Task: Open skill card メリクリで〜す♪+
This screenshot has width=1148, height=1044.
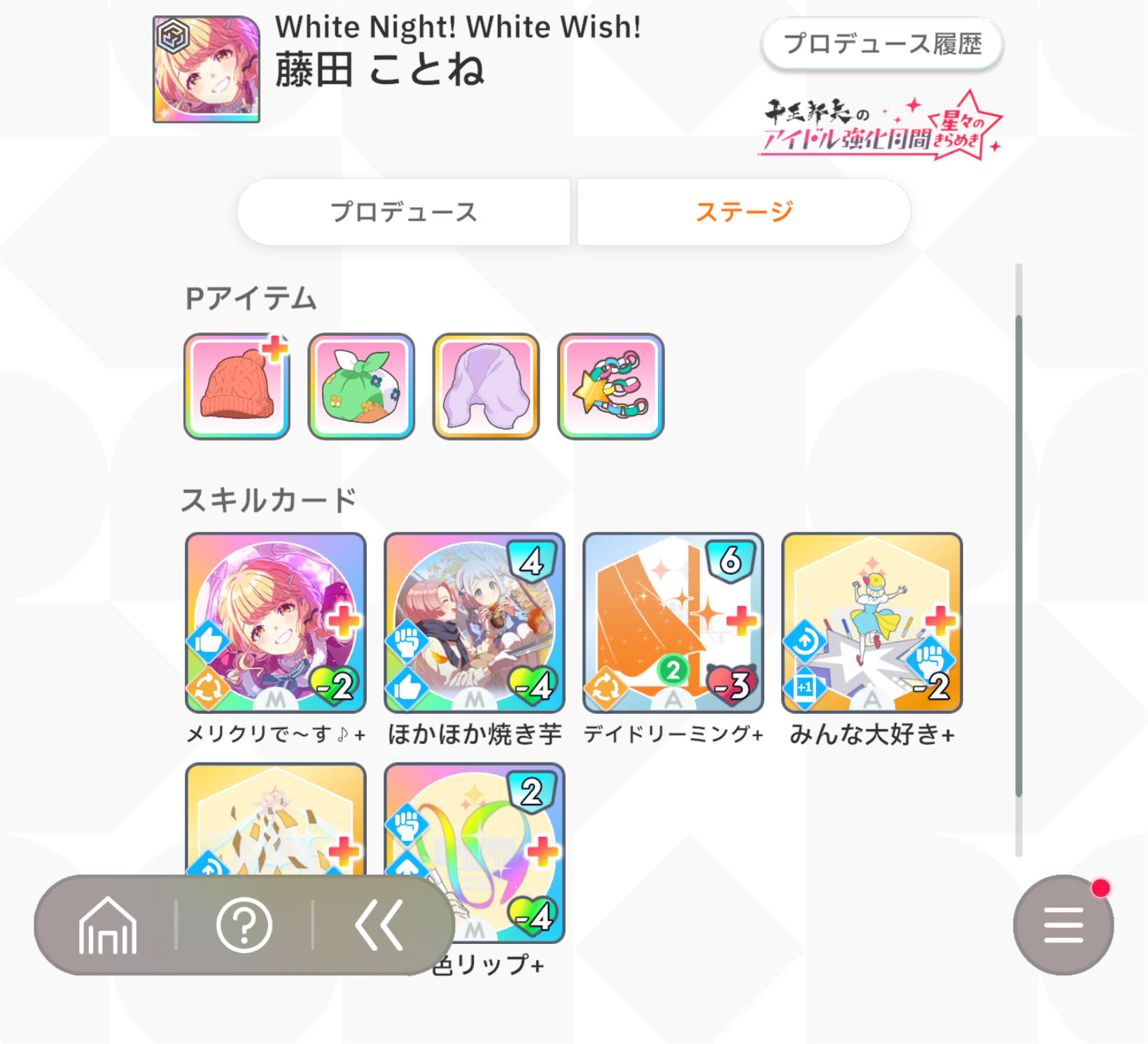Action: tap(276, 623)
